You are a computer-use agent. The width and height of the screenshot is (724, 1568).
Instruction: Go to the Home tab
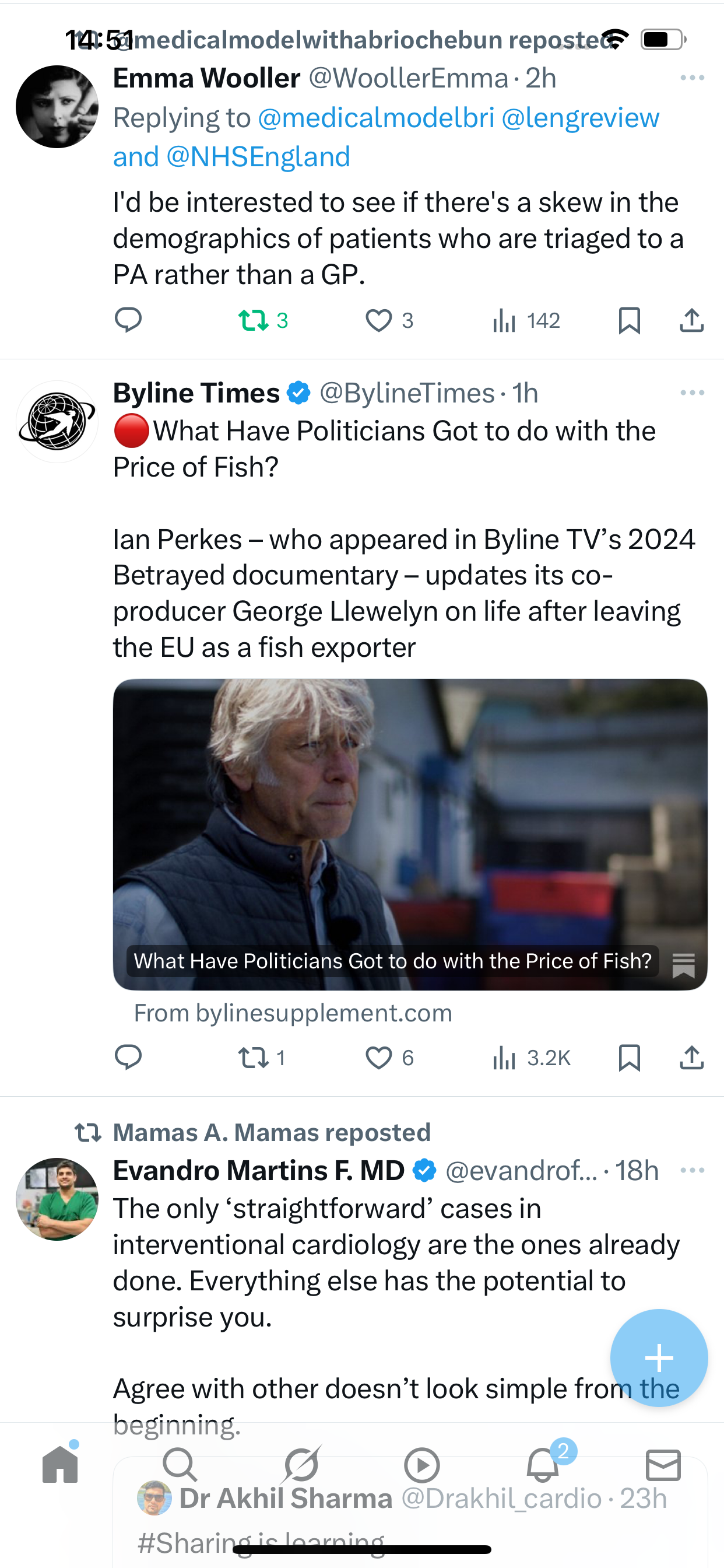tap(60, 1465)
